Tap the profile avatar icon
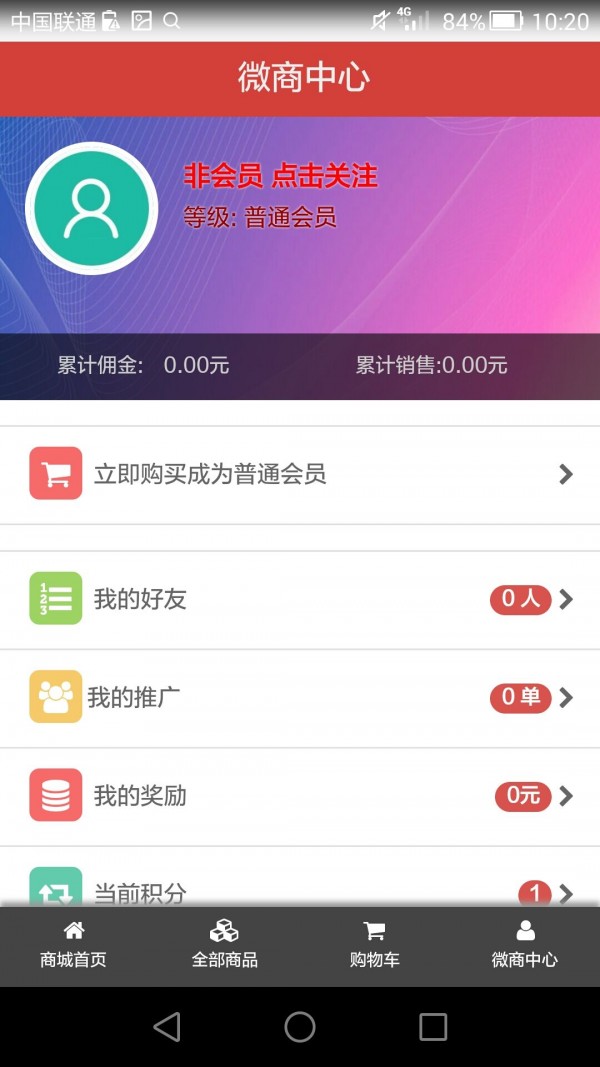The image size is (600, 1067). click(x=91, y=209)
